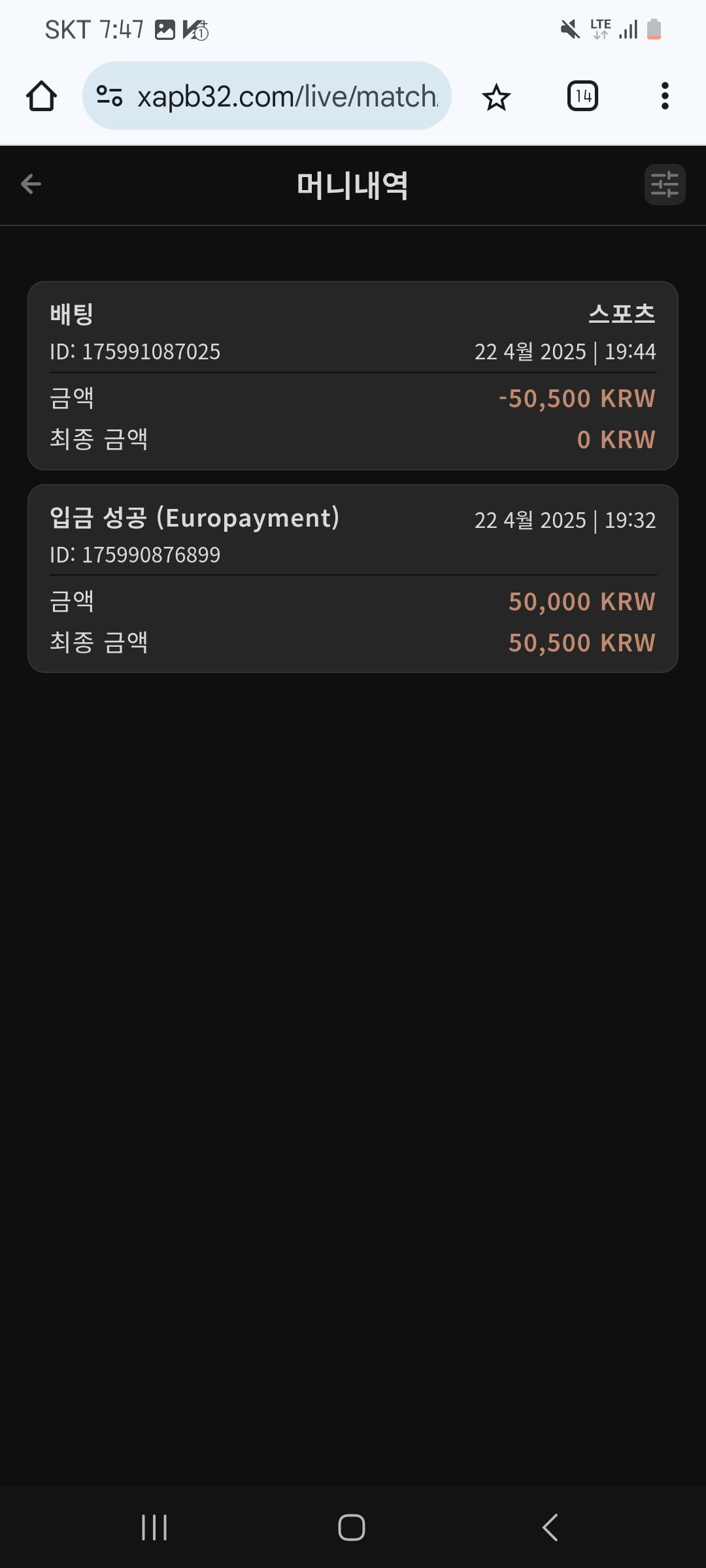This screenshot has width=706, height=1568.
Task: Go back from the 머니내역 page
Action: coord(31,184)
